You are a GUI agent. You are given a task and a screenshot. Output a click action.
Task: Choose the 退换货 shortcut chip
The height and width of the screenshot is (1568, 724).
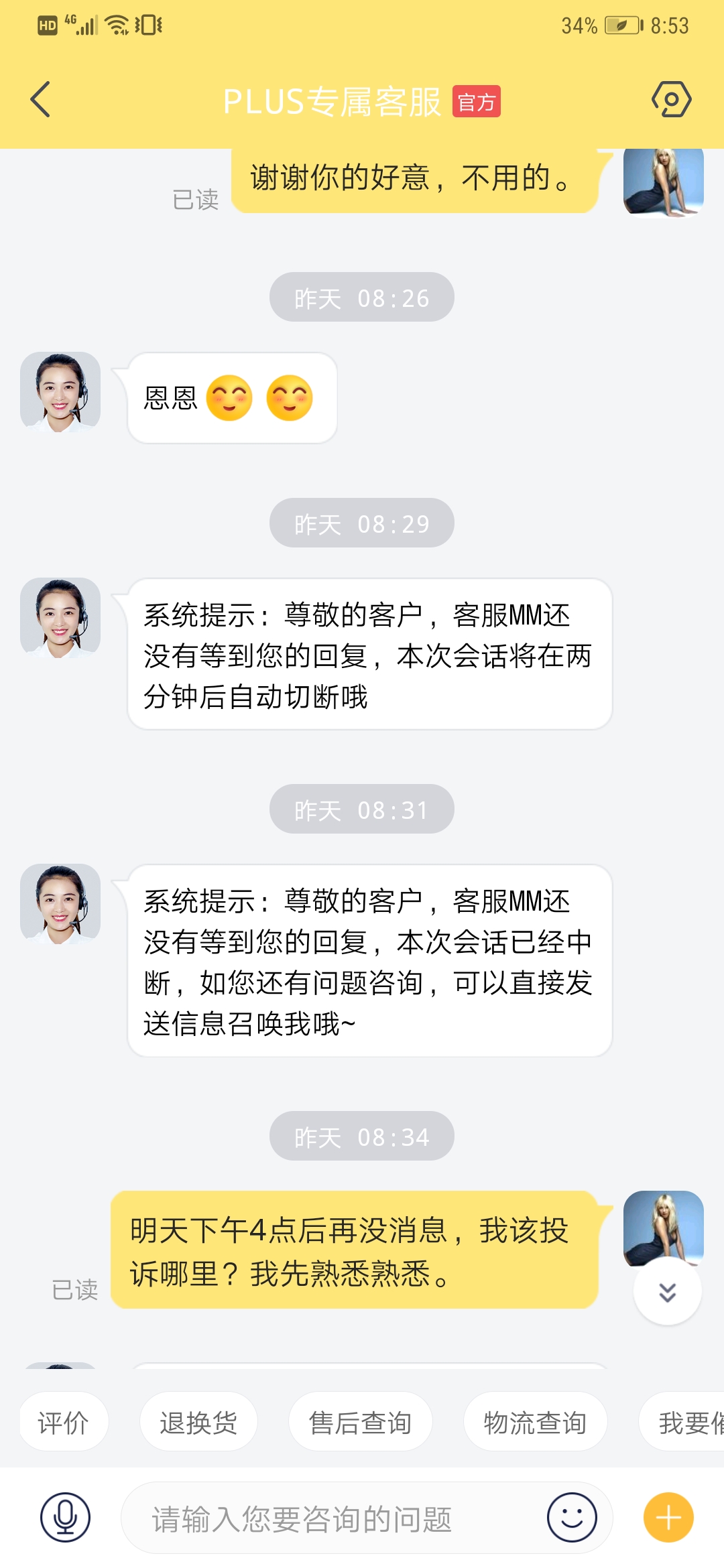(x=198, y=1422)
